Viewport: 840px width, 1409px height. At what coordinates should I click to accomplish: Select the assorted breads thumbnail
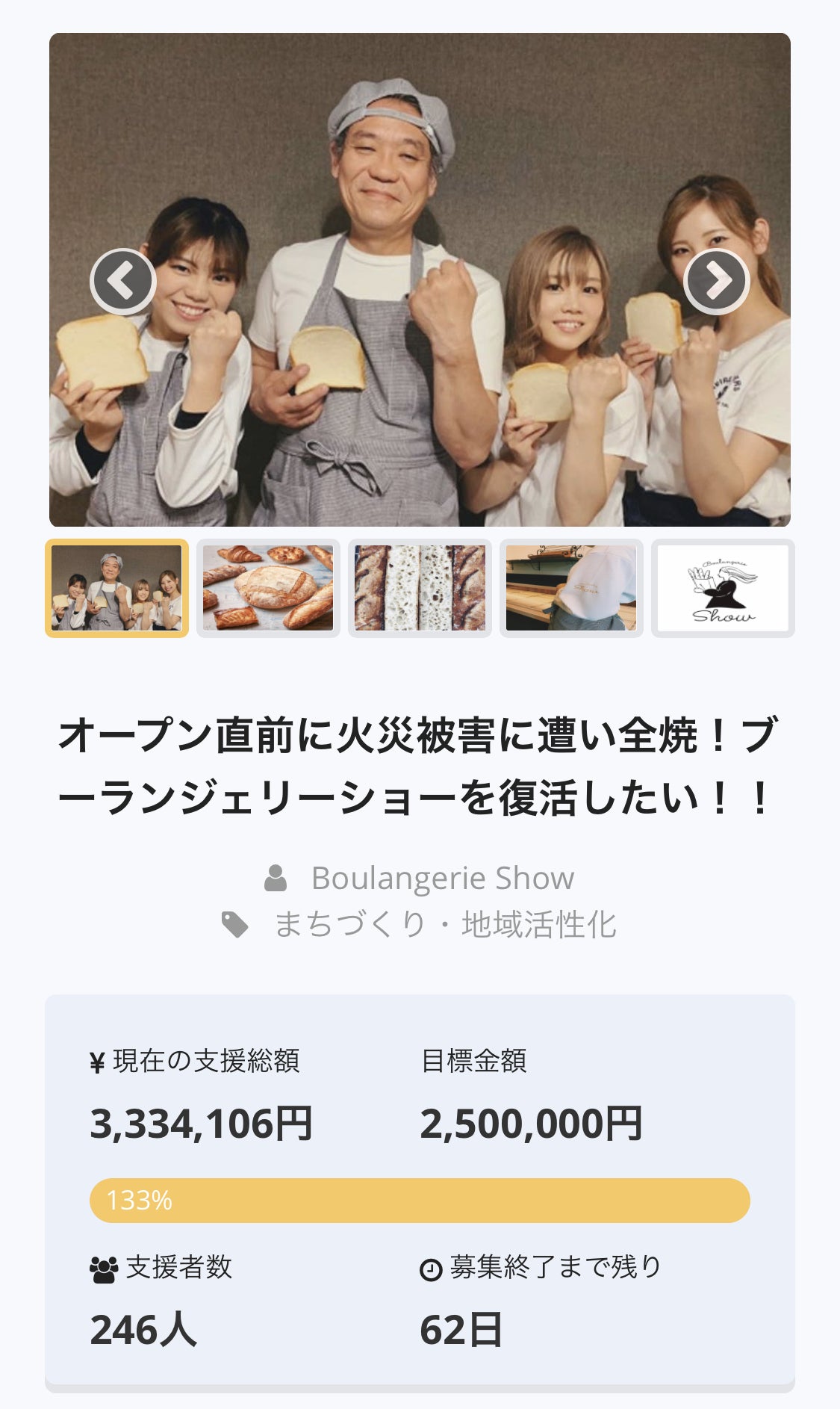click(x=268, y=588)
